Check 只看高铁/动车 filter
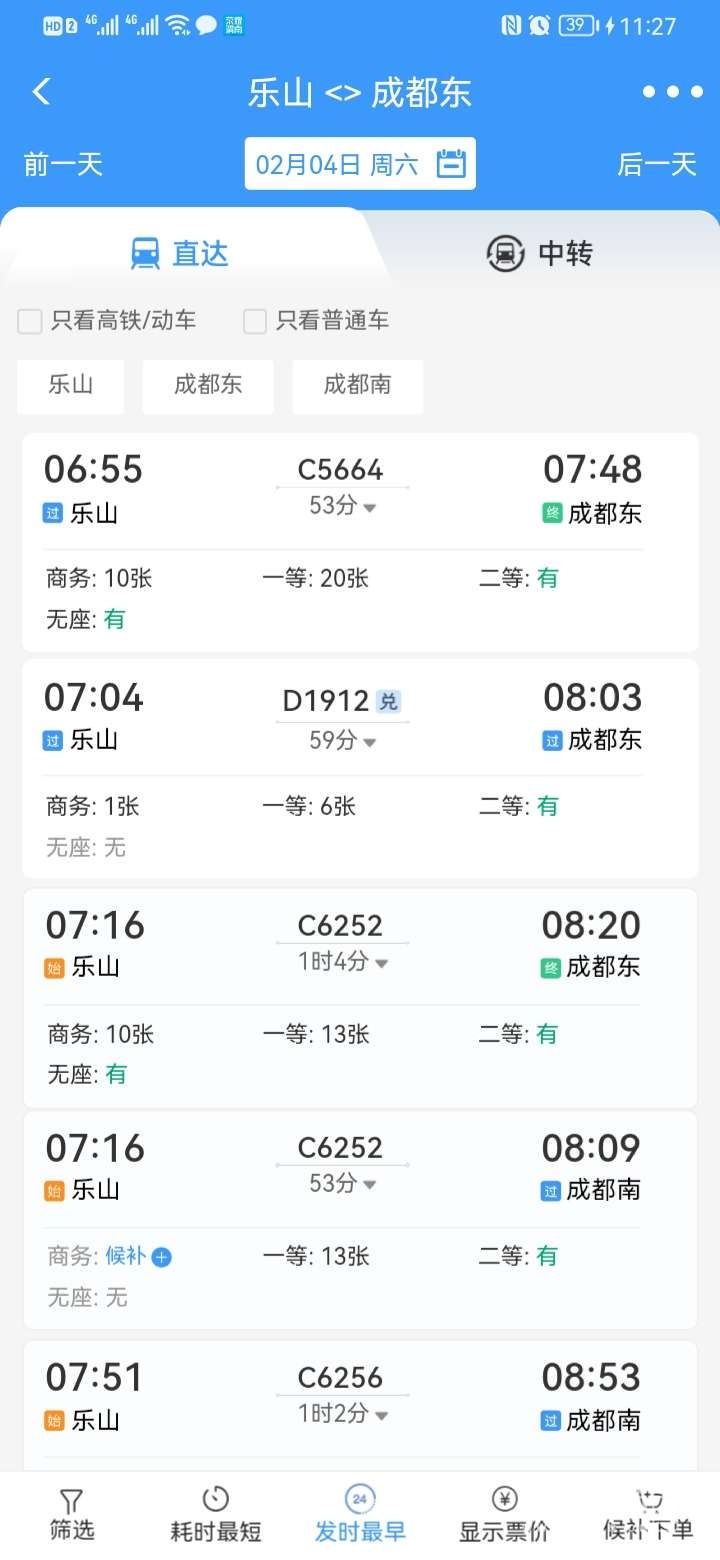Image resolution: width=720 pixels, height=1560 pixels. tap(30, 321)
